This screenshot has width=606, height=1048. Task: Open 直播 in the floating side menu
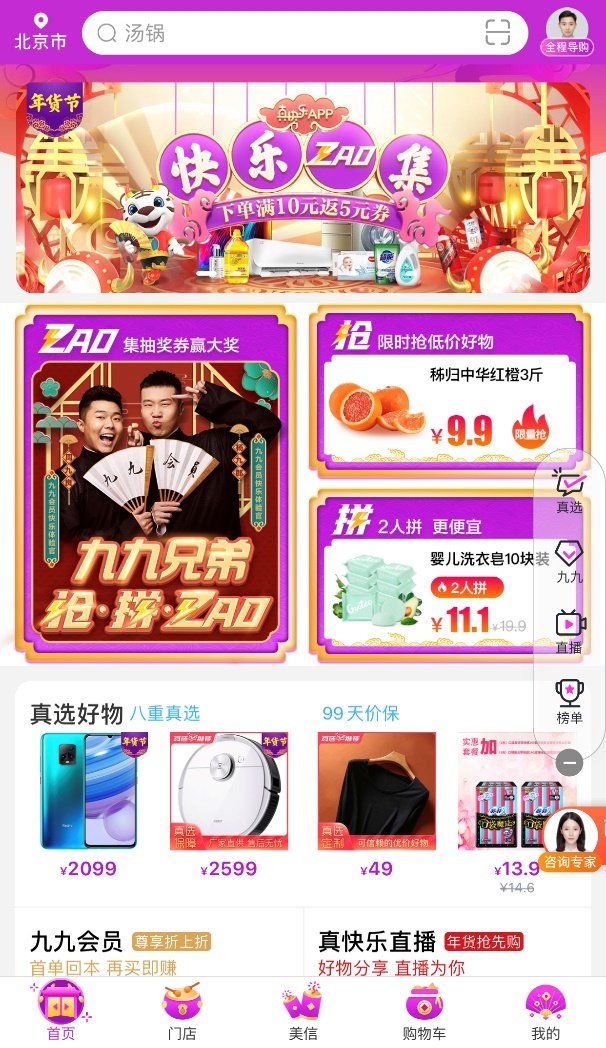pos(569,631)
